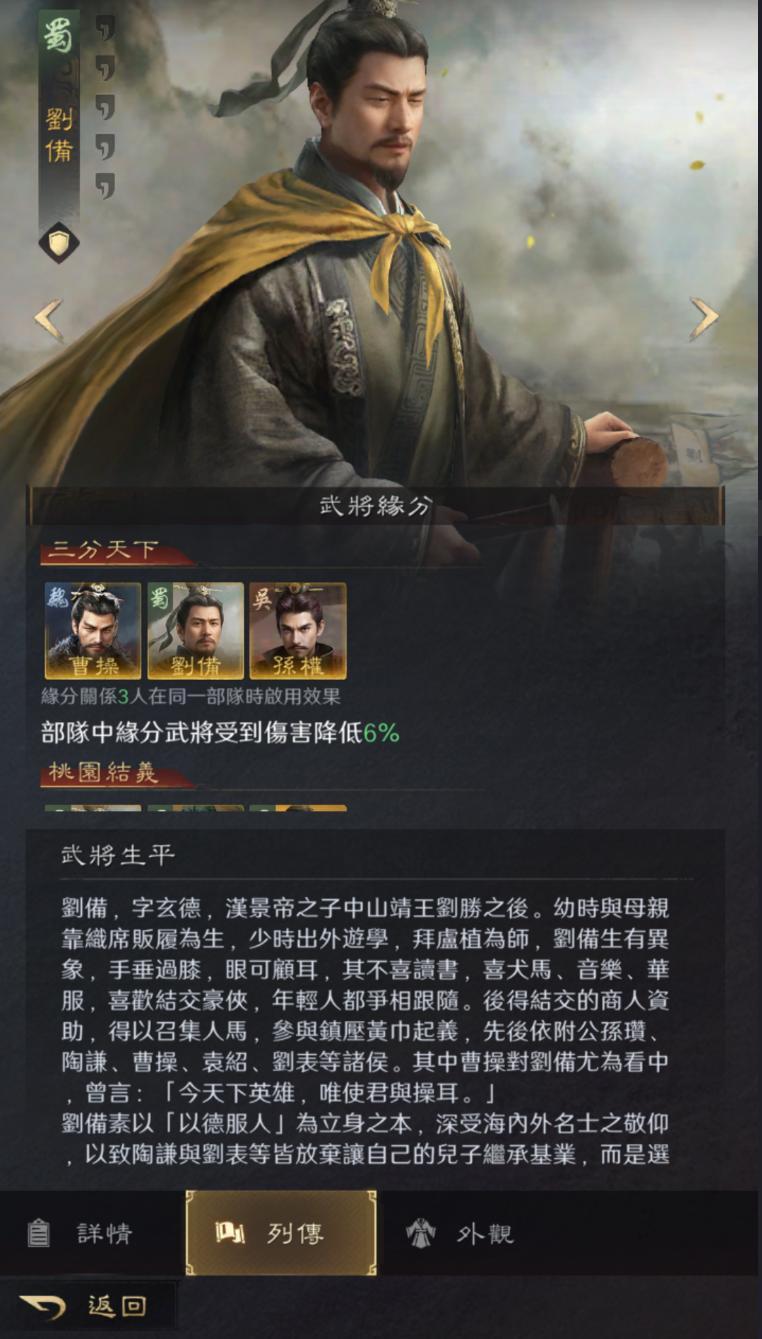The height and width of the screenshot is (1339, 762).
Task: Go to the next general with right arrow
Action: [704, 318]
